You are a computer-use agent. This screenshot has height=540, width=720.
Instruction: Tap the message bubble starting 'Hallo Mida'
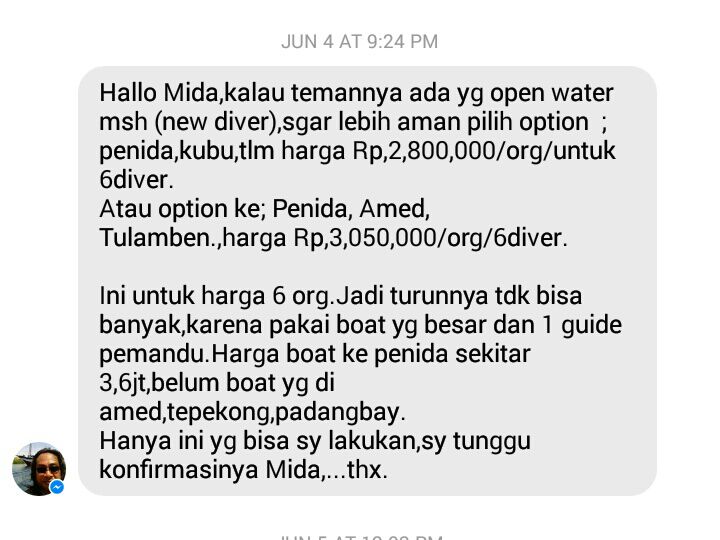coord(367,281)
